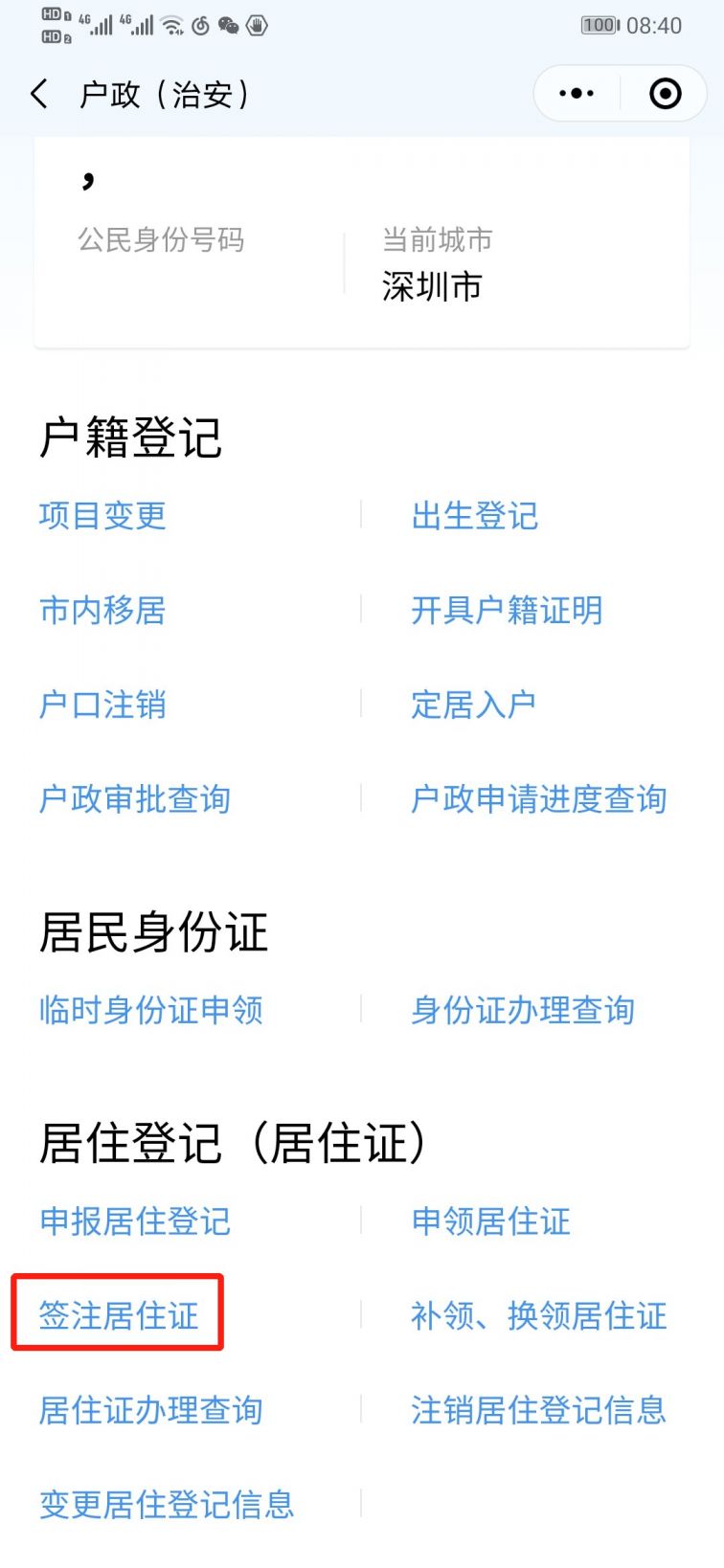Open 市内移居 service
The height and width of the screenshot is (1568, 724).
coord(102,611)
